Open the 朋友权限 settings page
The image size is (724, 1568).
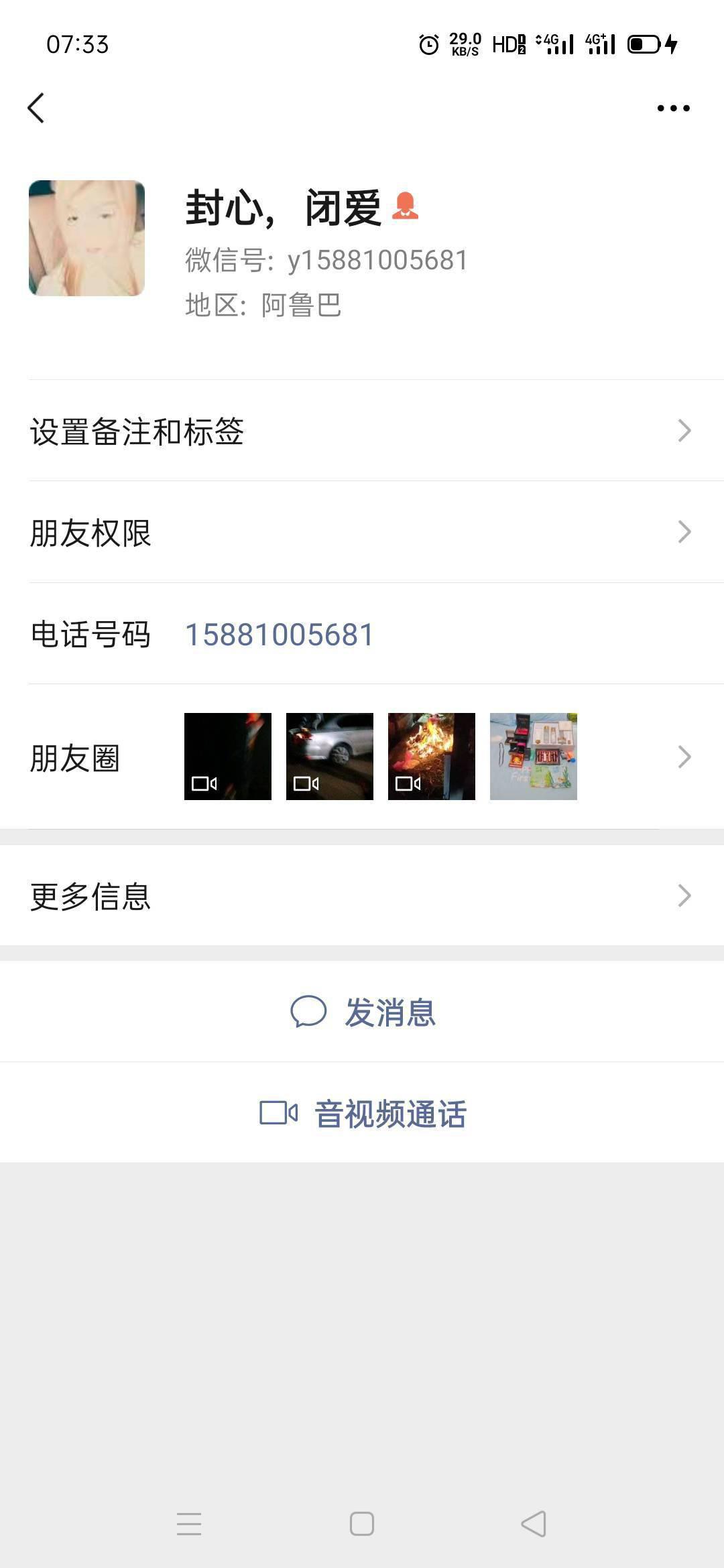362,532
